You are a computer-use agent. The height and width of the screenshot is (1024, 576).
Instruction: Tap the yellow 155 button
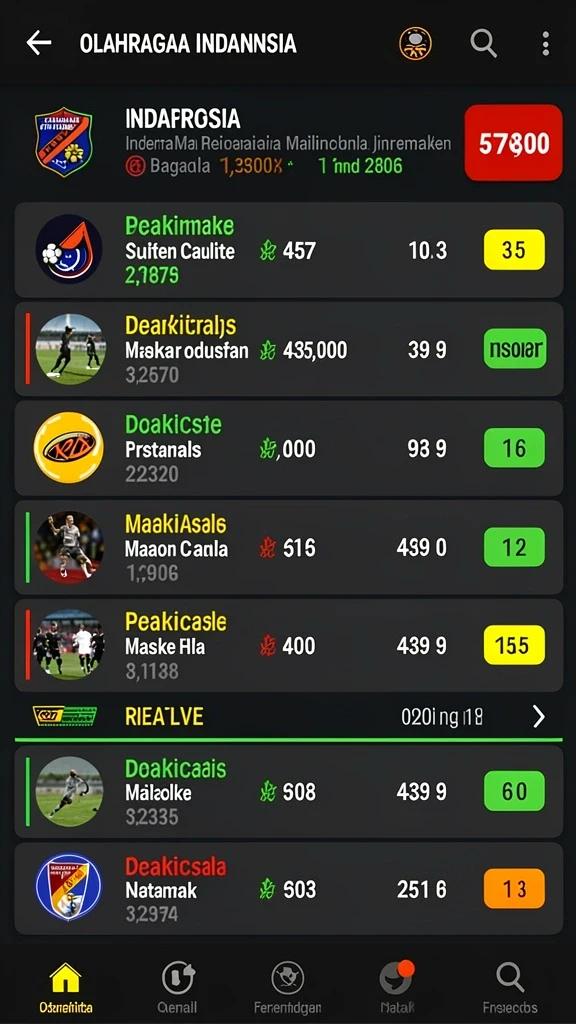(x=514, y=645)
